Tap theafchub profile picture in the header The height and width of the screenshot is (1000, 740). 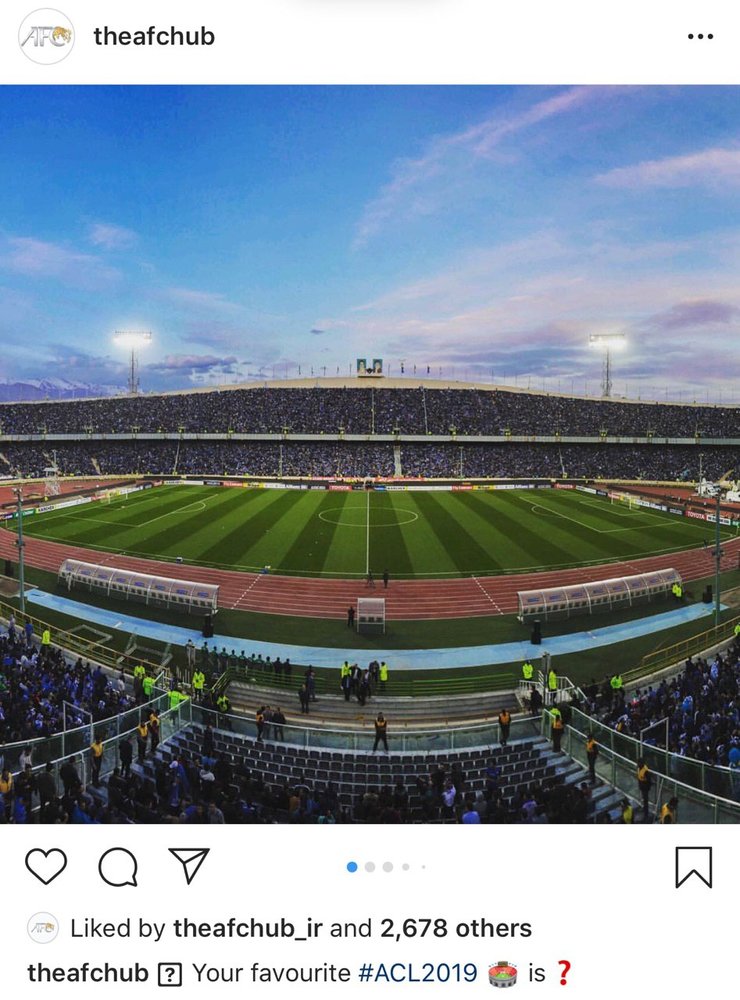(46, 37)
